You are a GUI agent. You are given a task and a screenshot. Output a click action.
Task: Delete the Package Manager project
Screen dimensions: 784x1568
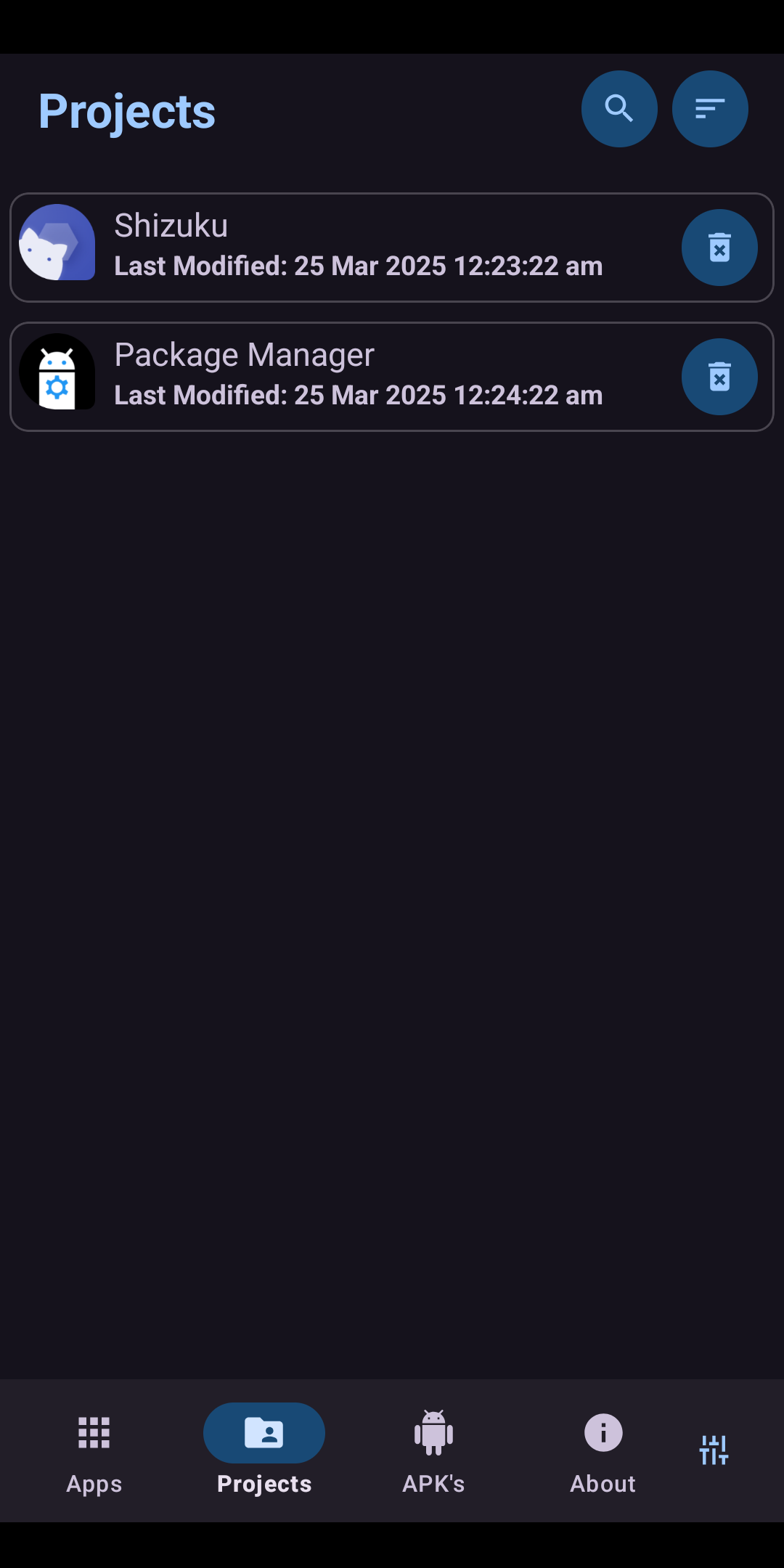pyautogui.click(x=719, y=377)
